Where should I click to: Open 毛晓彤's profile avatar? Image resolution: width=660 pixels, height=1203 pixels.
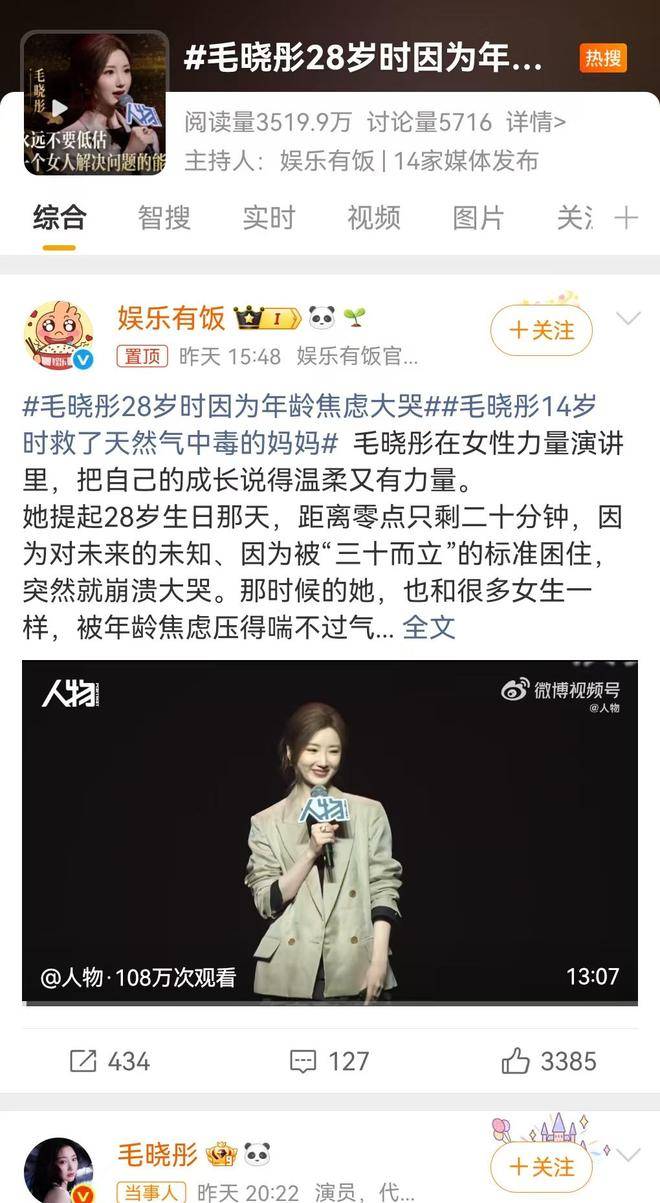point(59,1170)
